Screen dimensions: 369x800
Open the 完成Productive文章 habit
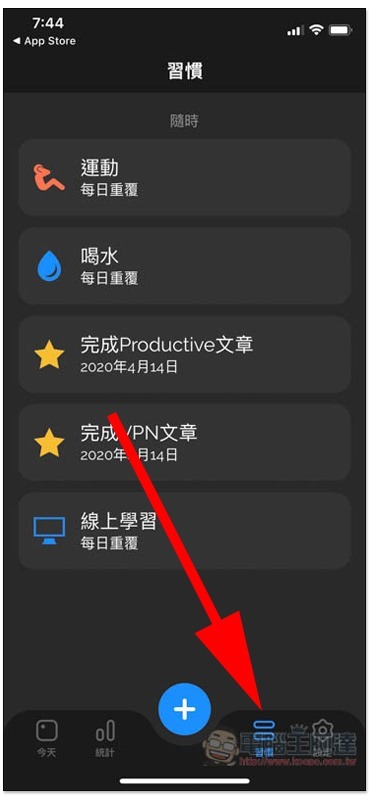point(184,354)
